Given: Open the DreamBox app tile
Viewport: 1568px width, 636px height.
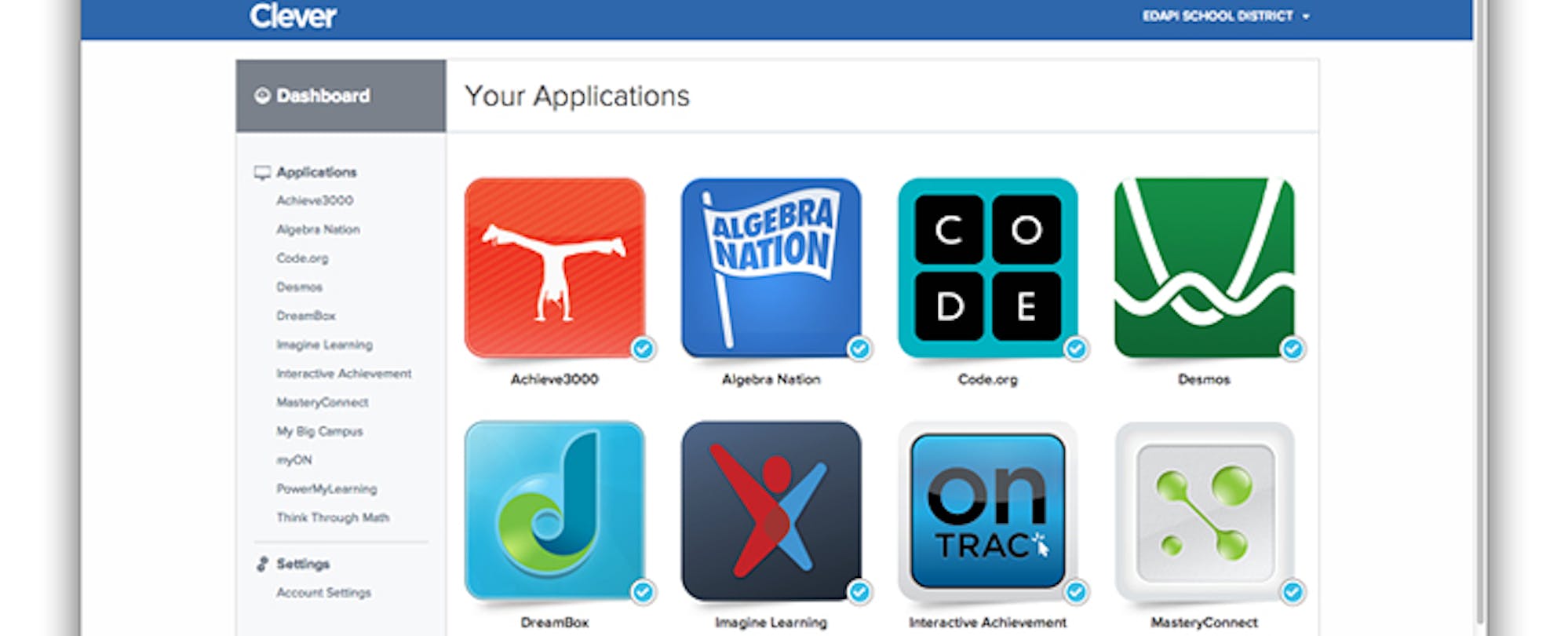Looking at the screenshot, I should 555,510.
